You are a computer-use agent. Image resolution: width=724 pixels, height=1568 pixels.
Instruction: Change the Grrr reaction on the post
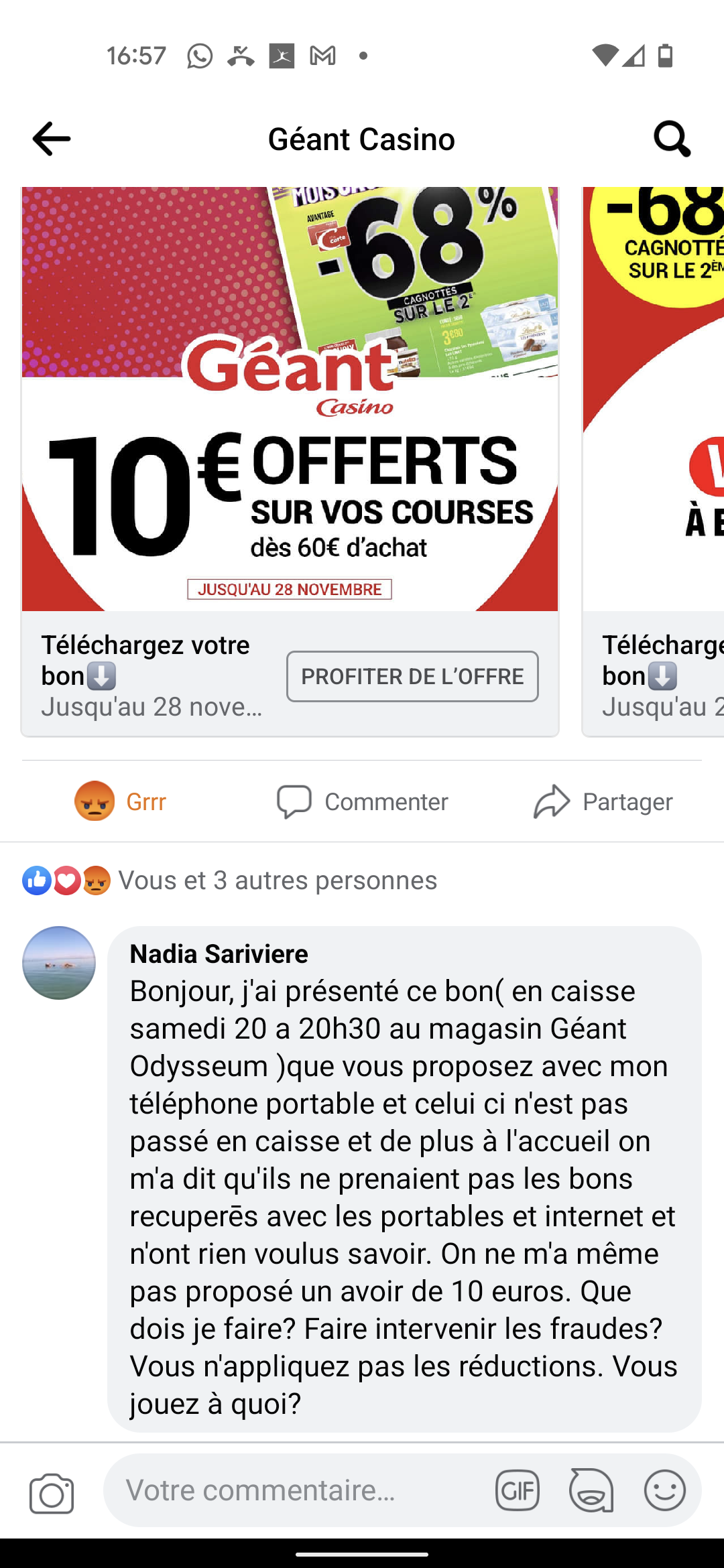point(121,801)
